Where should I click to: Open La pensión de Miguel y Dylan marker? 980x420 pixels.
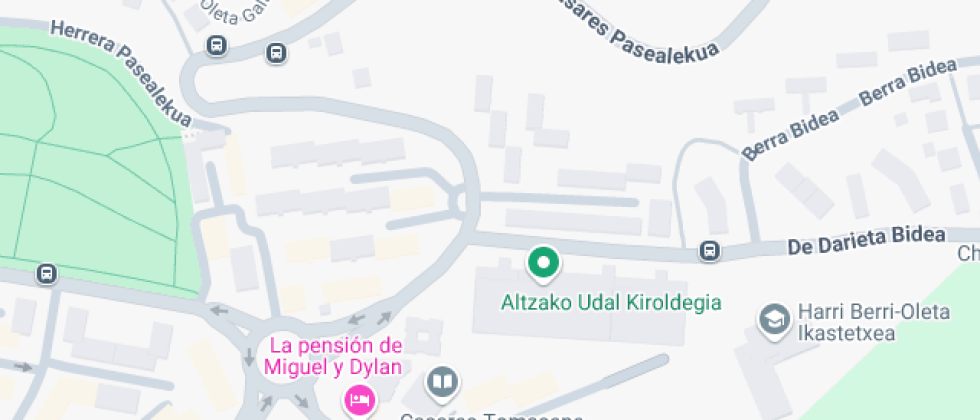tap(358, 402)
